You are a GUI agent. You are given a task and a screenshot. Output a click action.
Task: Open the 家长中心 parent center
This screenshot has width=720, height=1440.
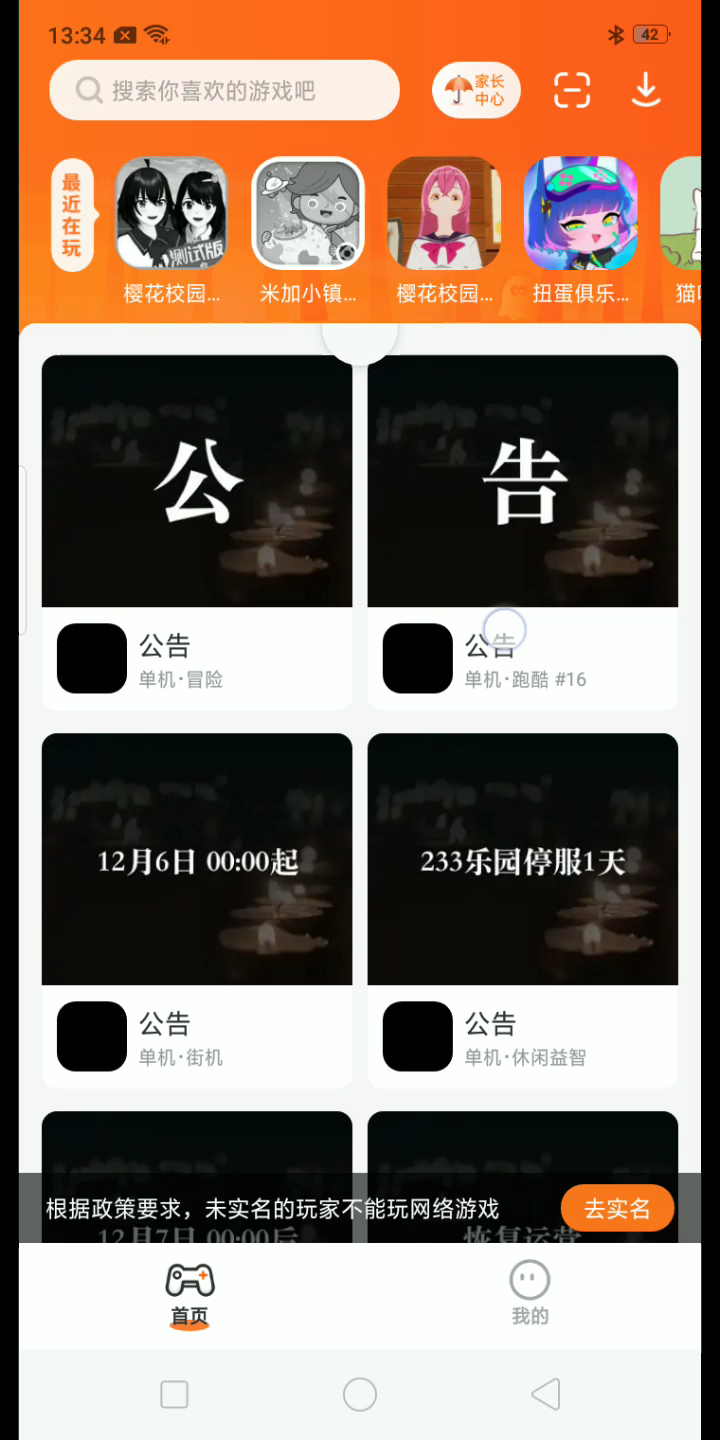click(476, 91)
